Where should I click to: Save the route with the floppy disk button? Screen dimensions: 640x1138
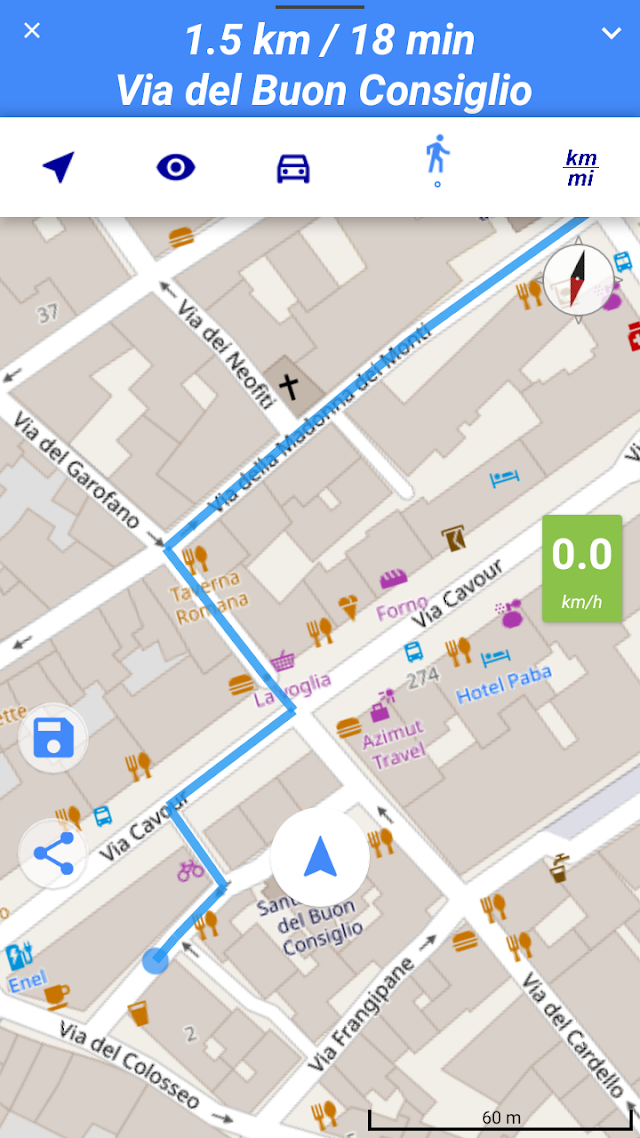pyautogui.click(x=53, y=737)
